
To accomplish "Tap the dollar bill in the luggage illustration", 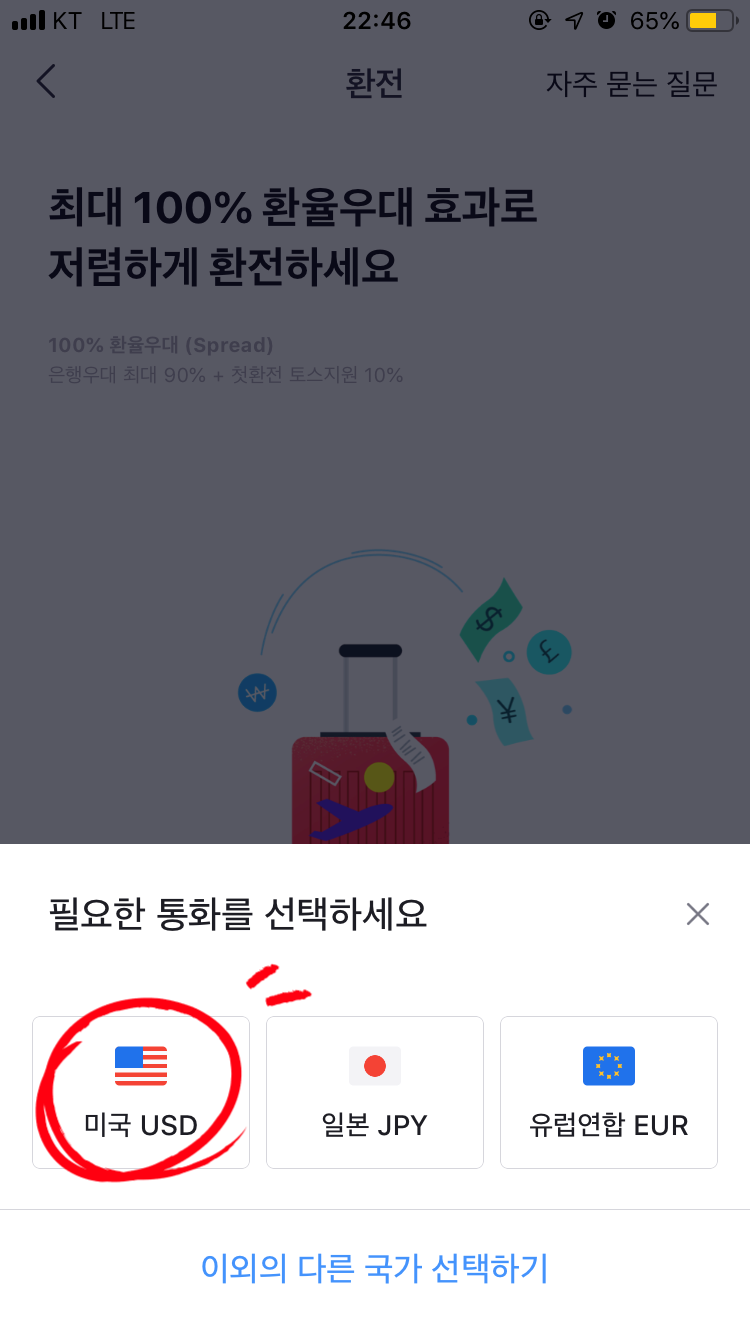I will click(489, 617).
